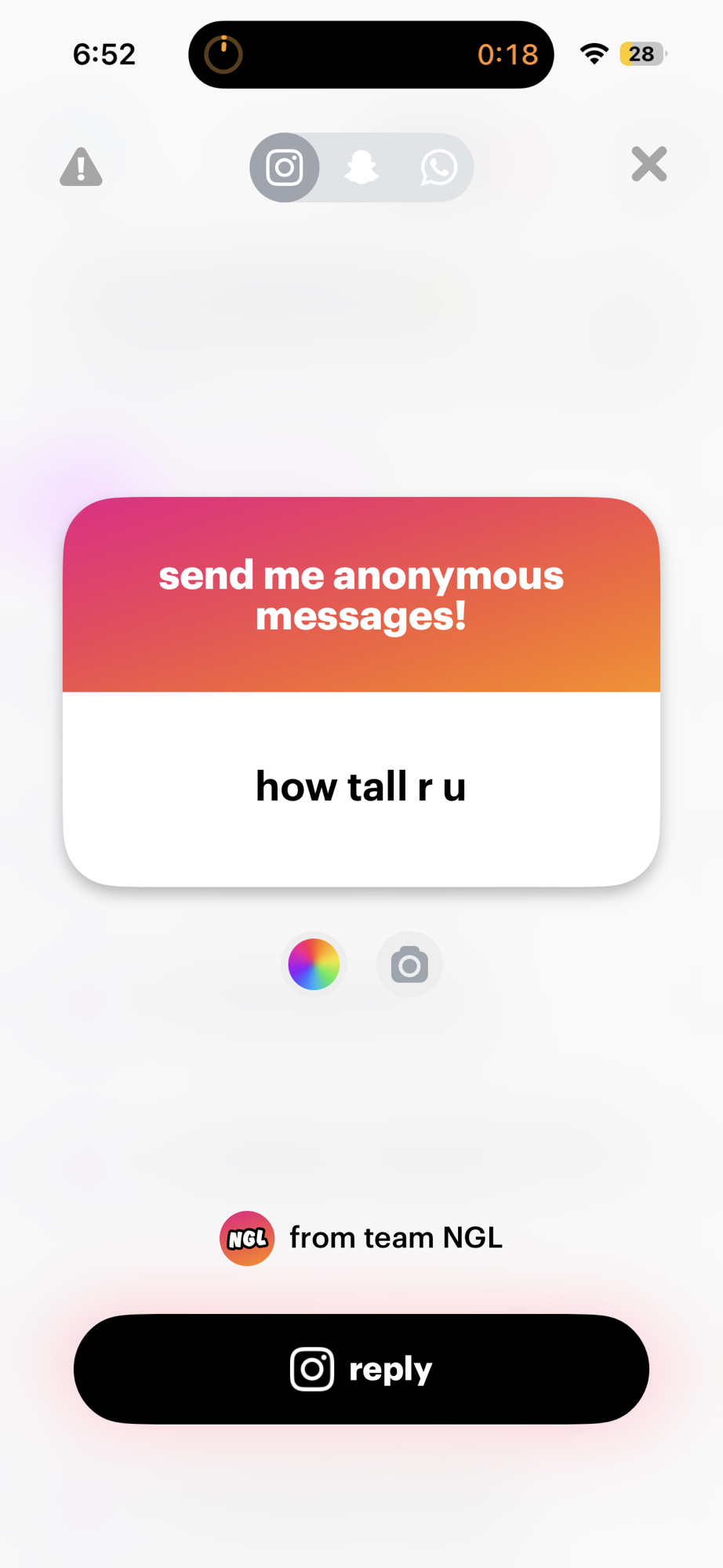Select Instagram as the share platform
723x1568 pixels.
pyautogui.click(x=285, y=167)
